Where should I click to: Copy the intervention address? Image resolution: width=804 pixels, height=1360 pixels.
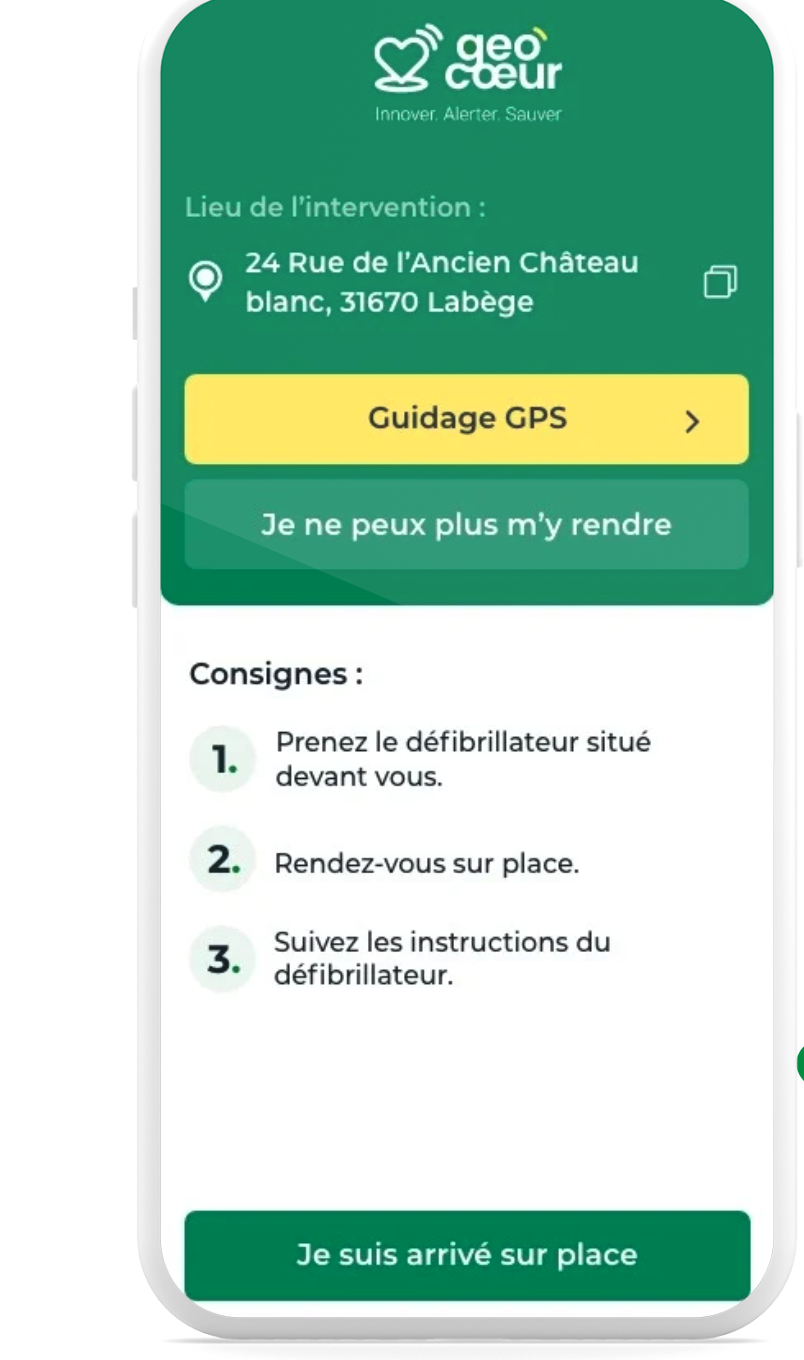pyautogui.click(x=720, y=282)
